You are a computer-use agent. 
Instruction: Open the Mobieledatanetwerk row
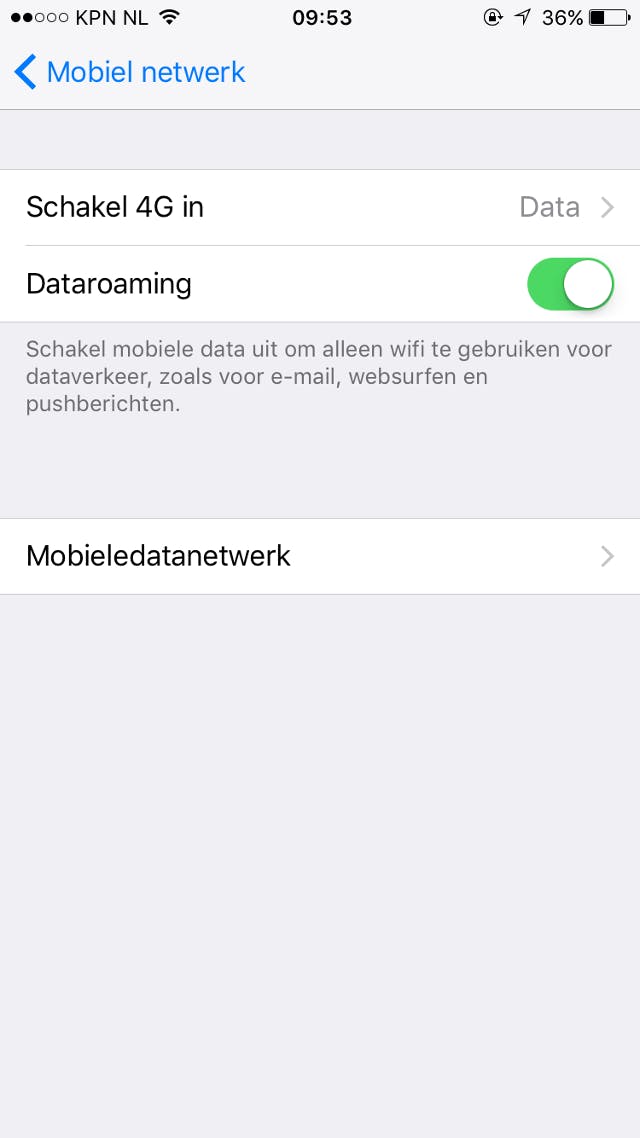pos(320,556)
